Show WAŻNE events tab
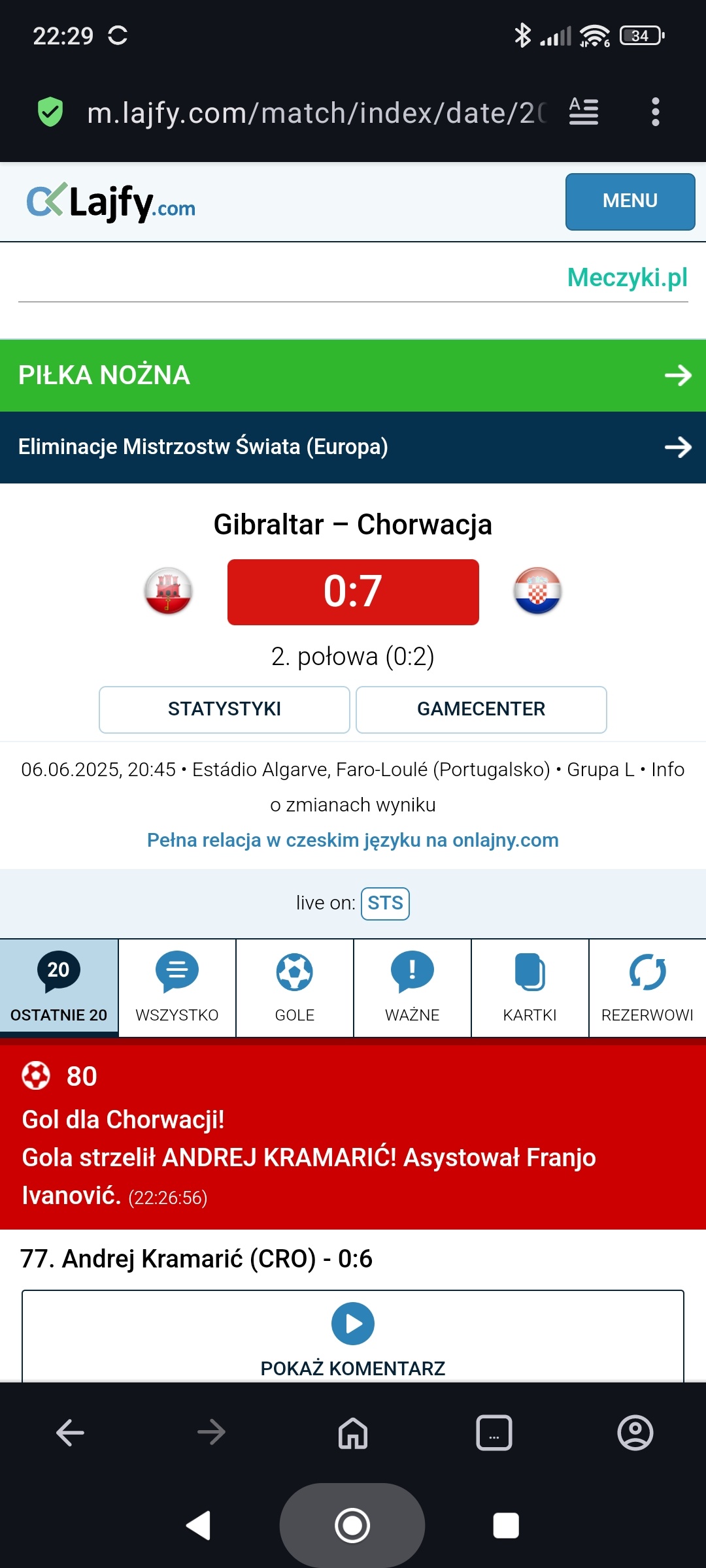This screenshot has height=1568, width=706. [412, 988]
